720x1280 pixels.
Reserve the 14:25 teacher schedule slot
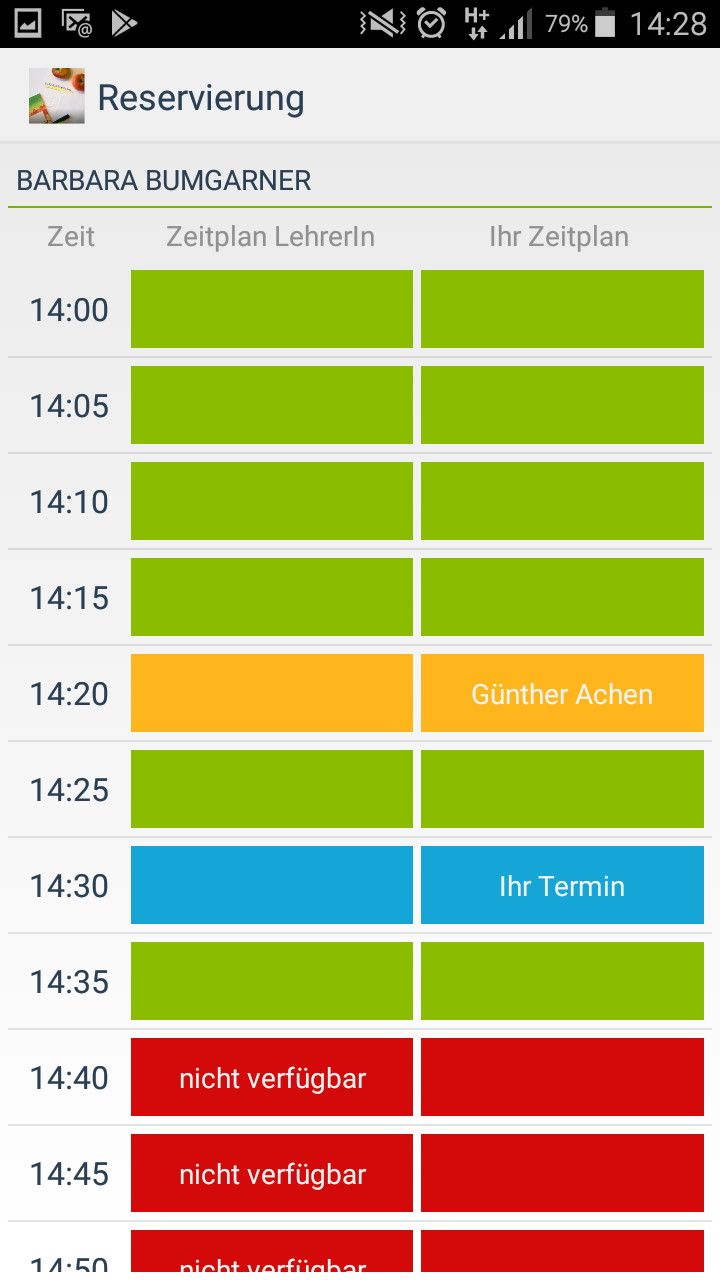click(x=272, y=789)
